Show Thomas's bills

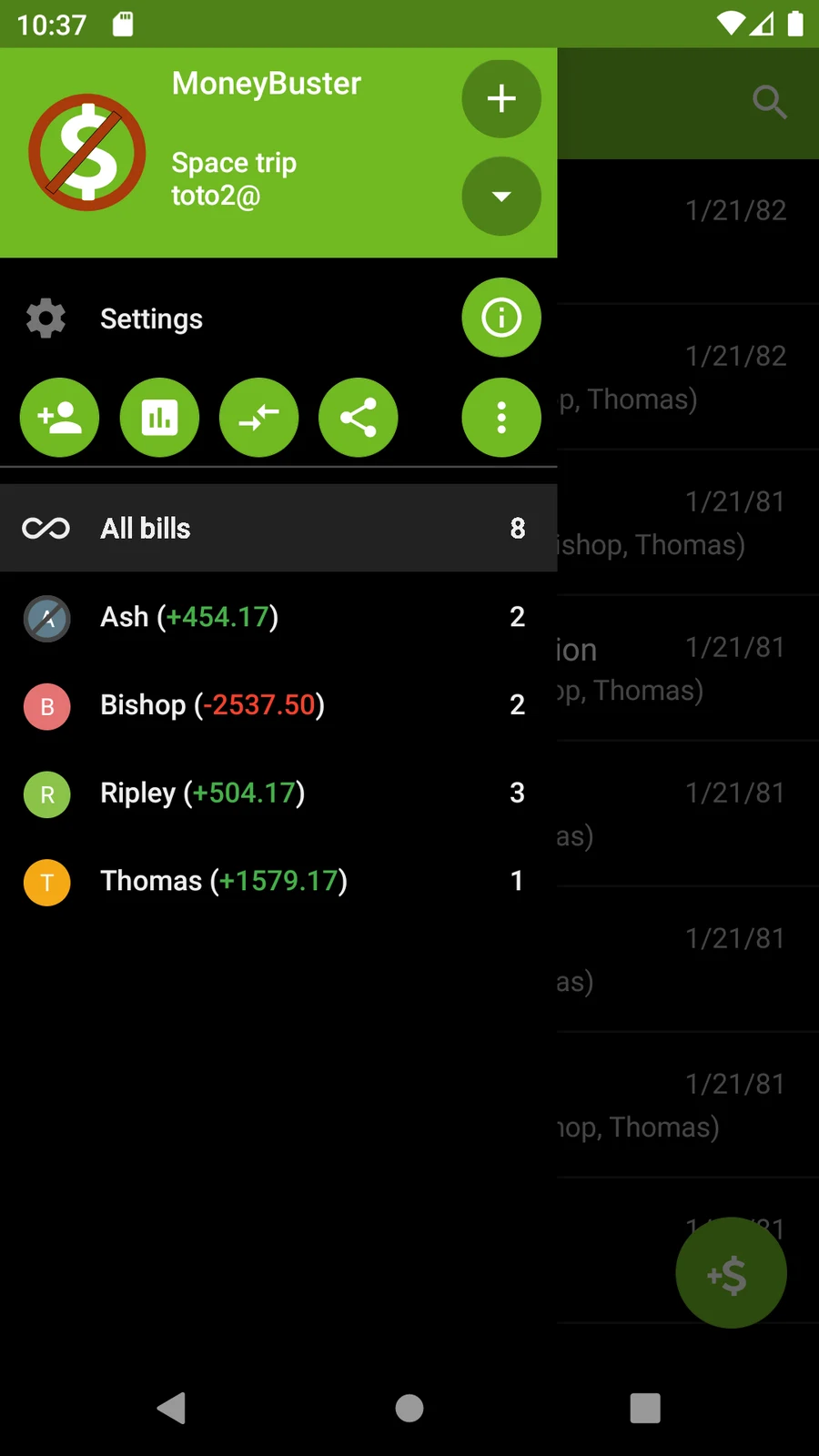point(278,881)
